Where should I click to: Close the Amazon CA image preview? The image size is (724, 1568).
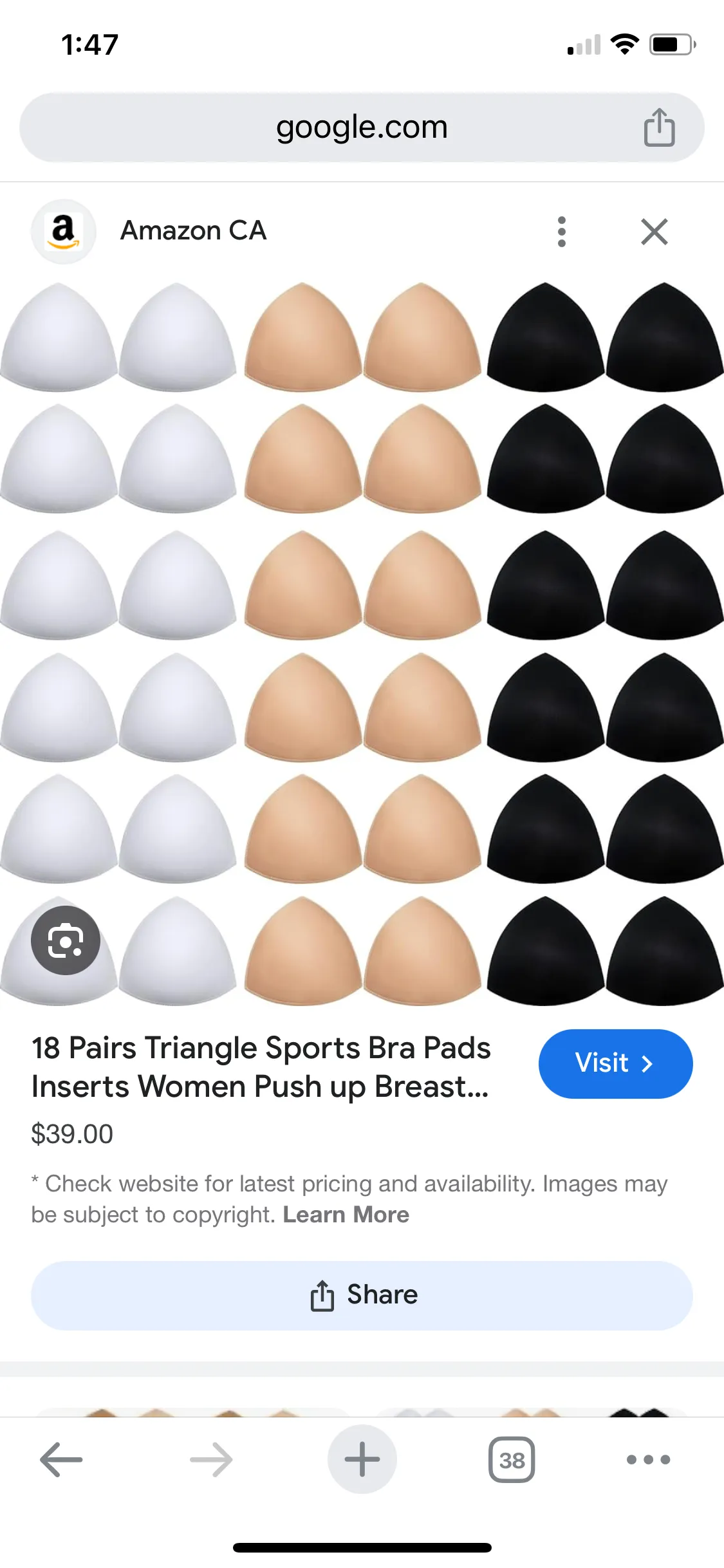tap(654, 232)
